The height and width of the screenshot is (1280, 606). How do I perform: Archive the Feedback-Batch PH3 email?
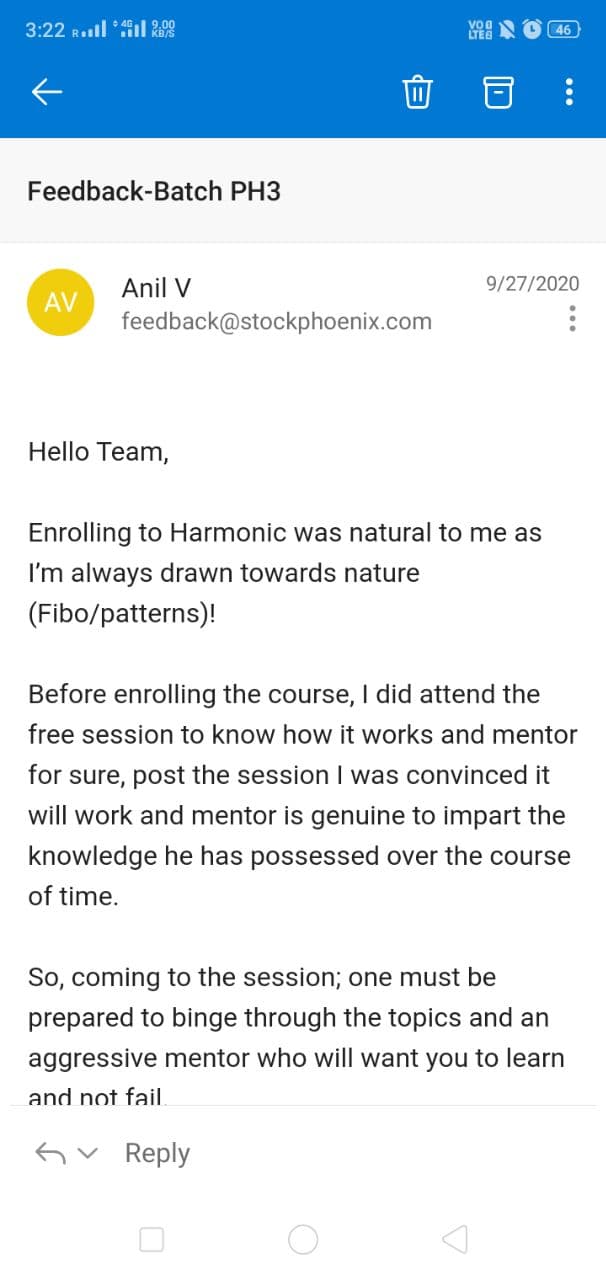[498, 93]
